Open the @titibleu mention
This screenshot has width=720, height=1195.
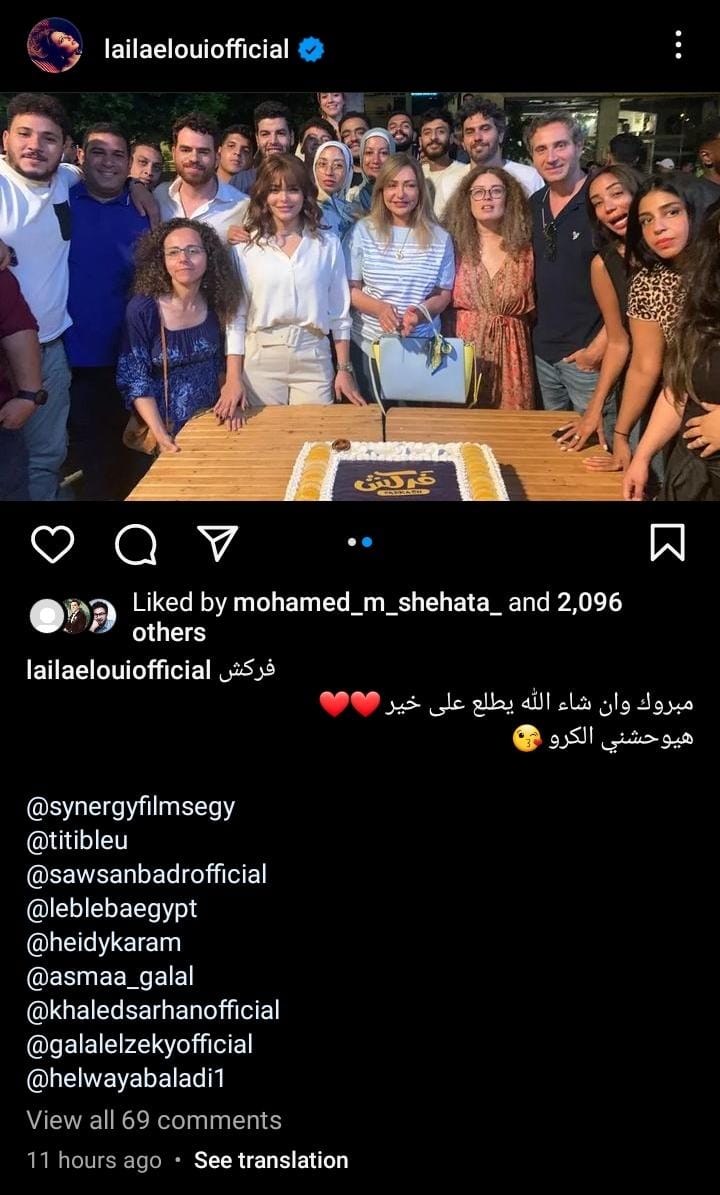[x=77, y=841]
